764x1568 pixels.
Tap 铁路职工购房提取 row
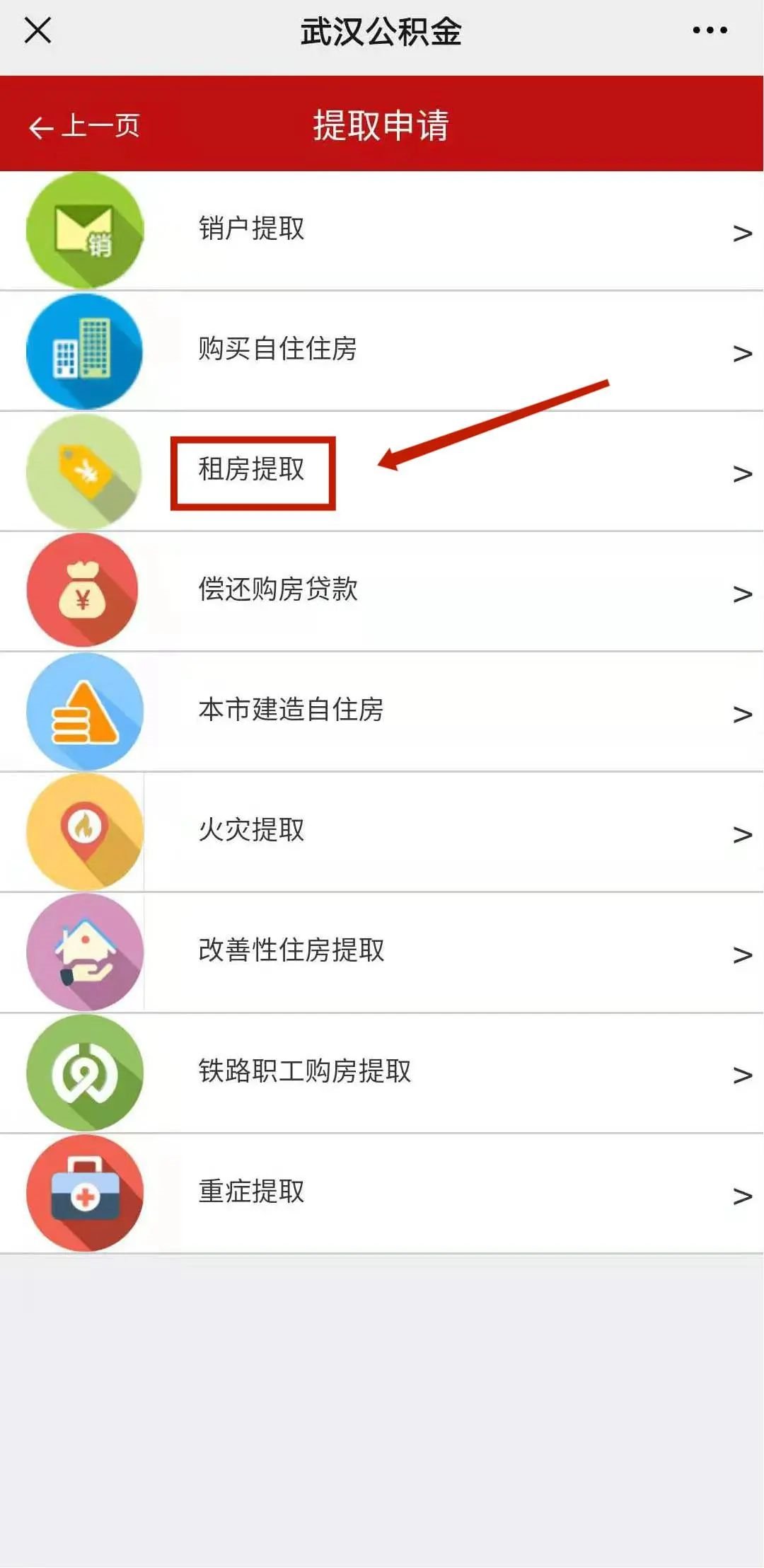tap(304, 1071)
